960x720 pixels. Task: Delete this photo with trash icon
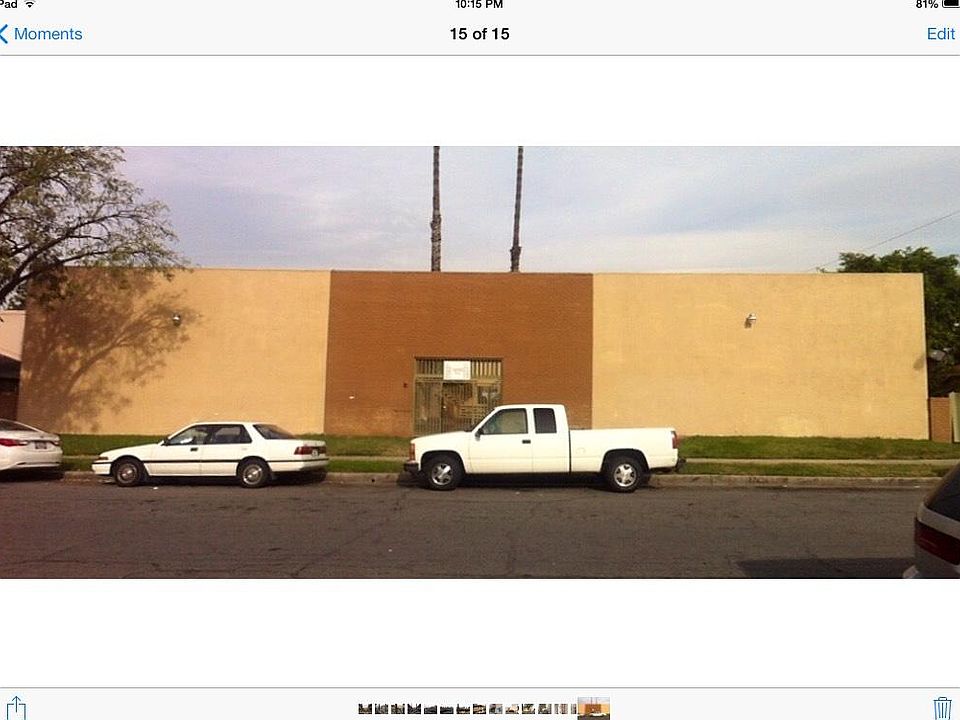pyautogui.click(x=942, y=707)
